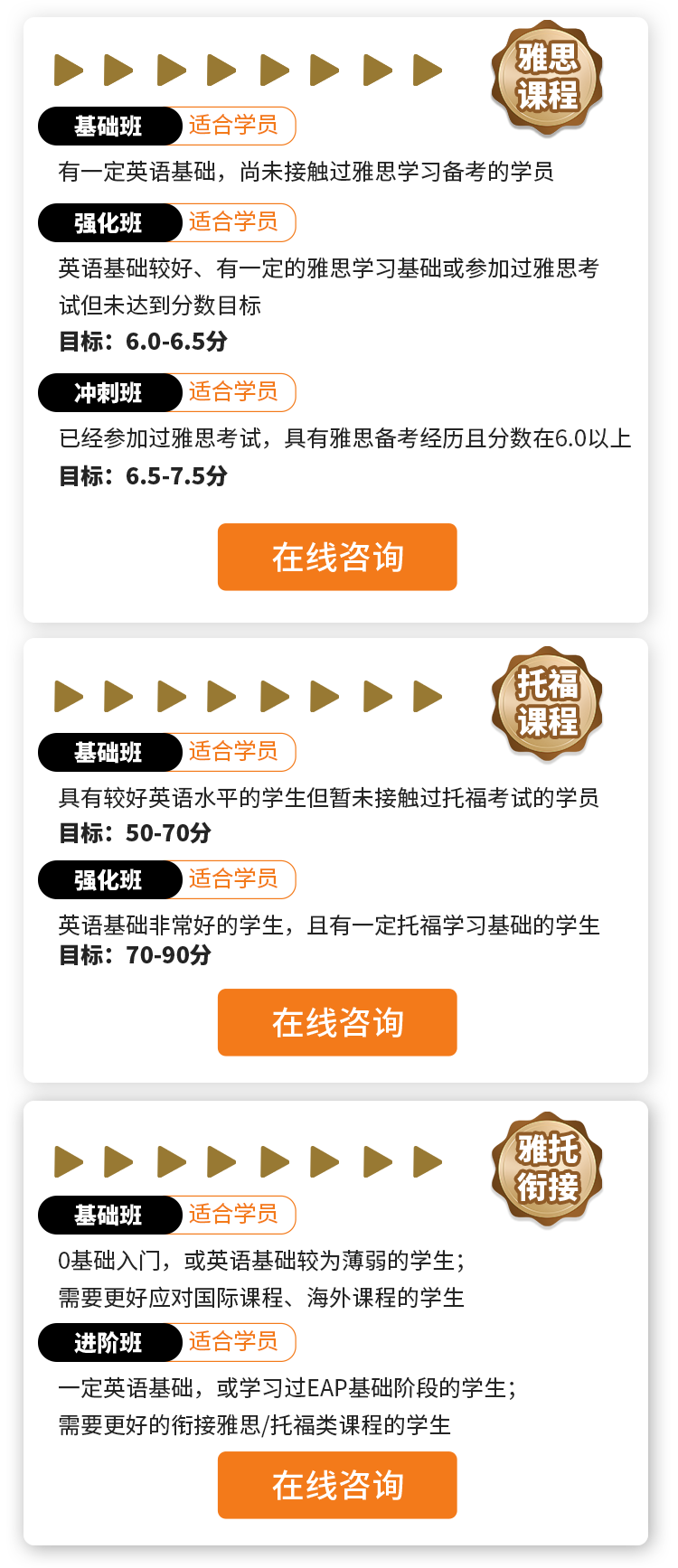Start 在线咨询 in the 雅托衔接 card
678x1568 pixels.
pos(337,1485)
